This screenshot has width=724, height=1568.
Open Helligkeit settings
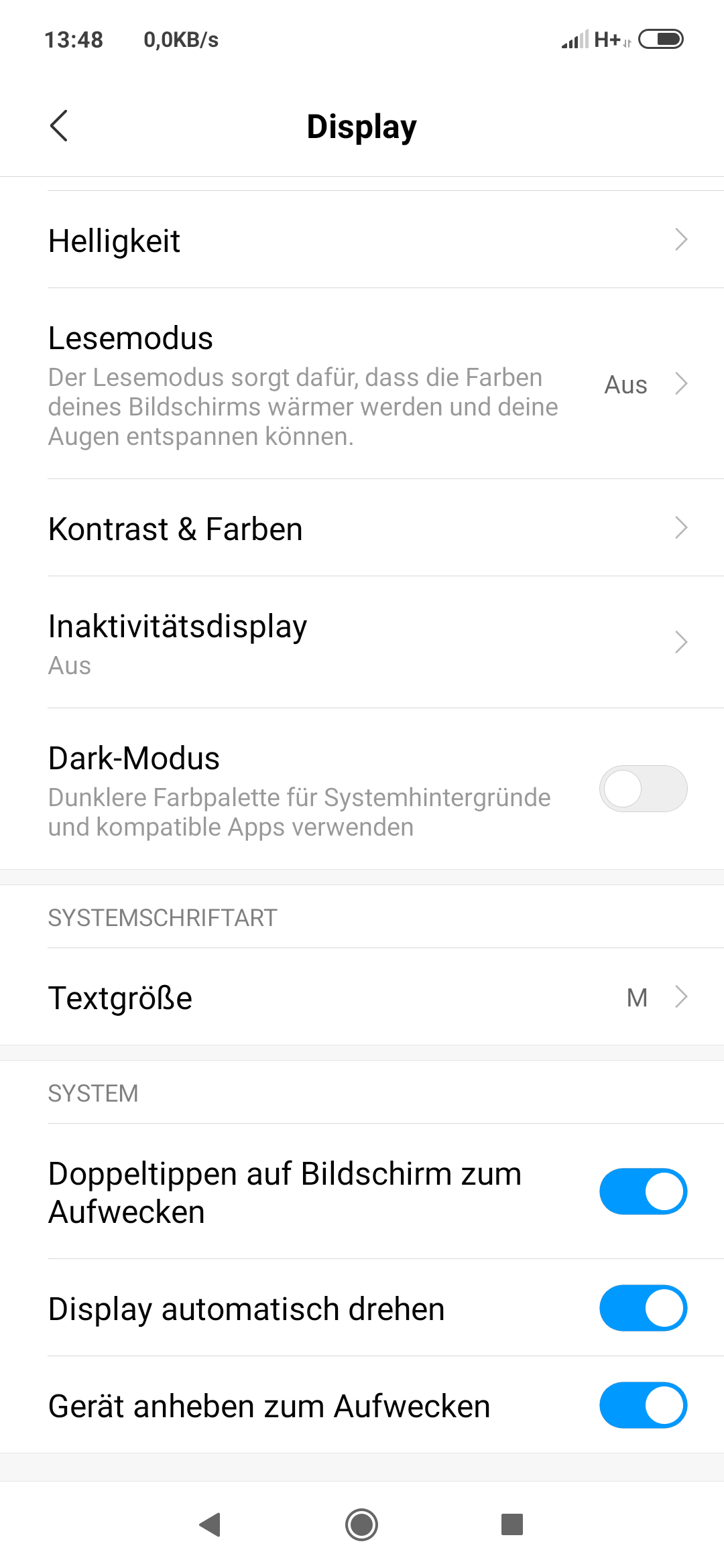[362, 240]
